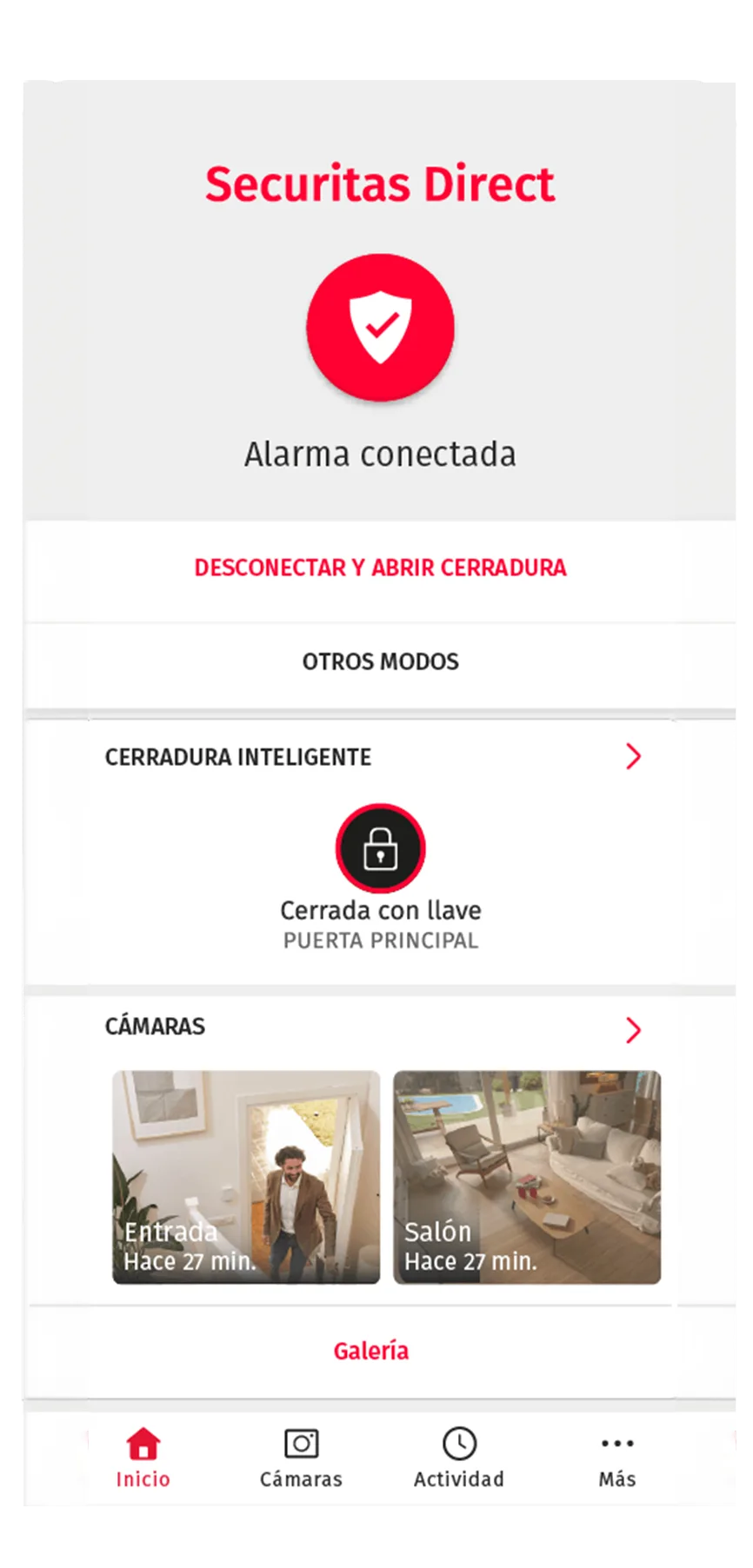Toggle alarm mode using Otros Modos
The width and height of the screenshot is (753, 1568).
pos(380,661)
